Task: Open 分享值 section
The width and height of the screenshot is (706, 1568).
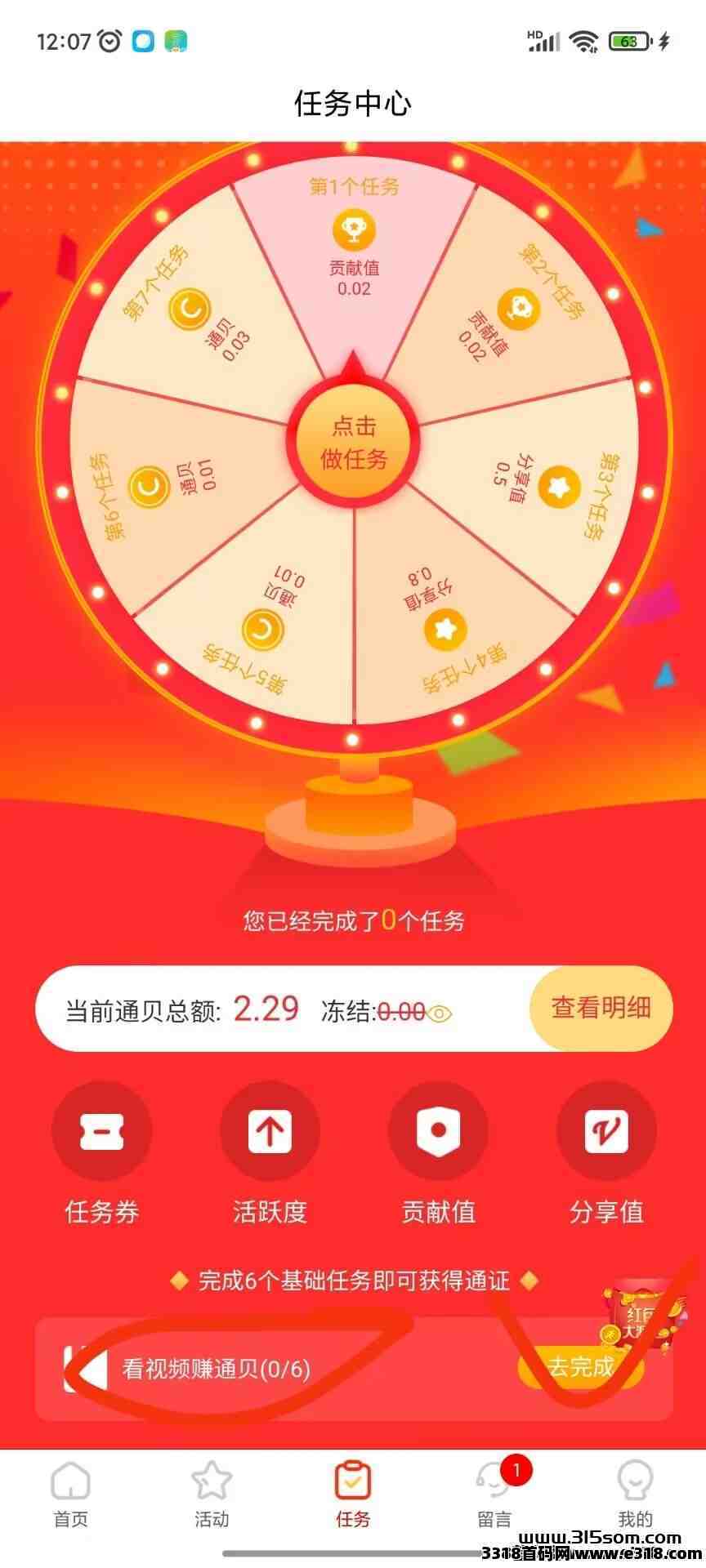Action: pyautogui.click(x=606, y=1132)
